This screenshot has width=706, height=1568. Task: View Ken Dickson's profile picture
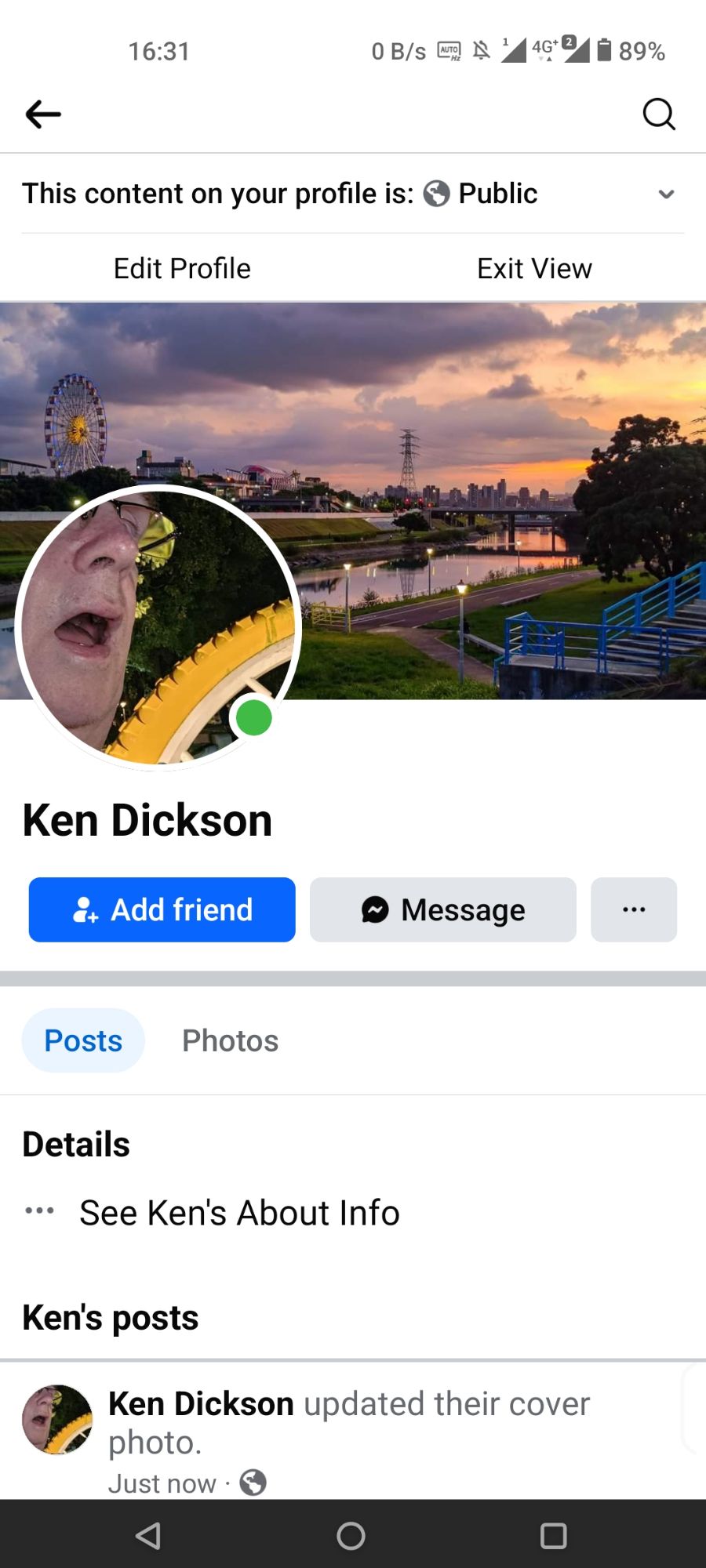tap(157, 627)
